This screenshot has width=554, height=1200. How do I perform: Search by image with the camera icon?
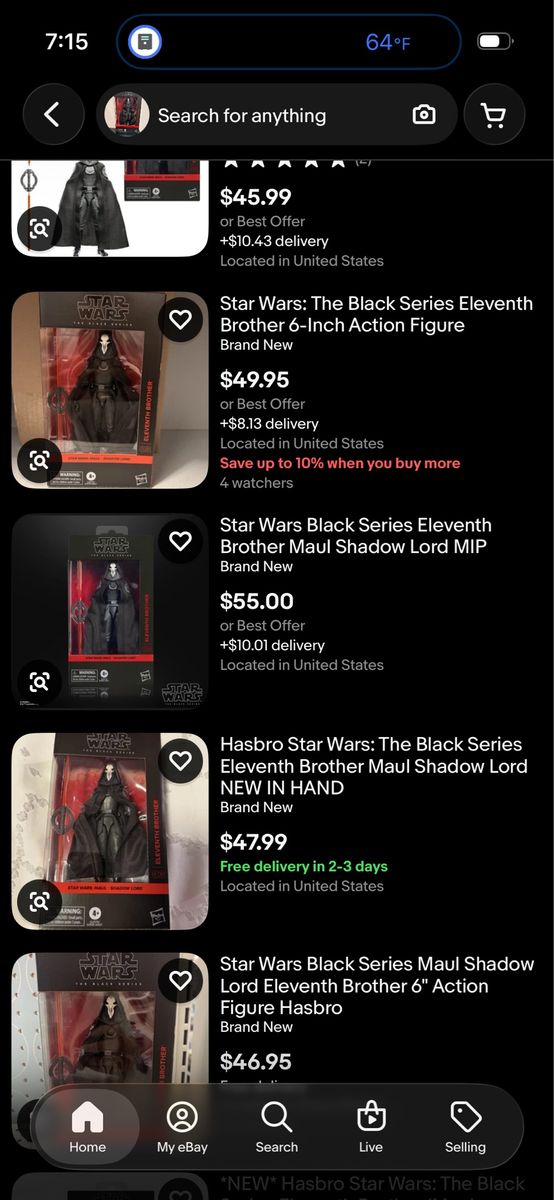(x=424, y=115)
